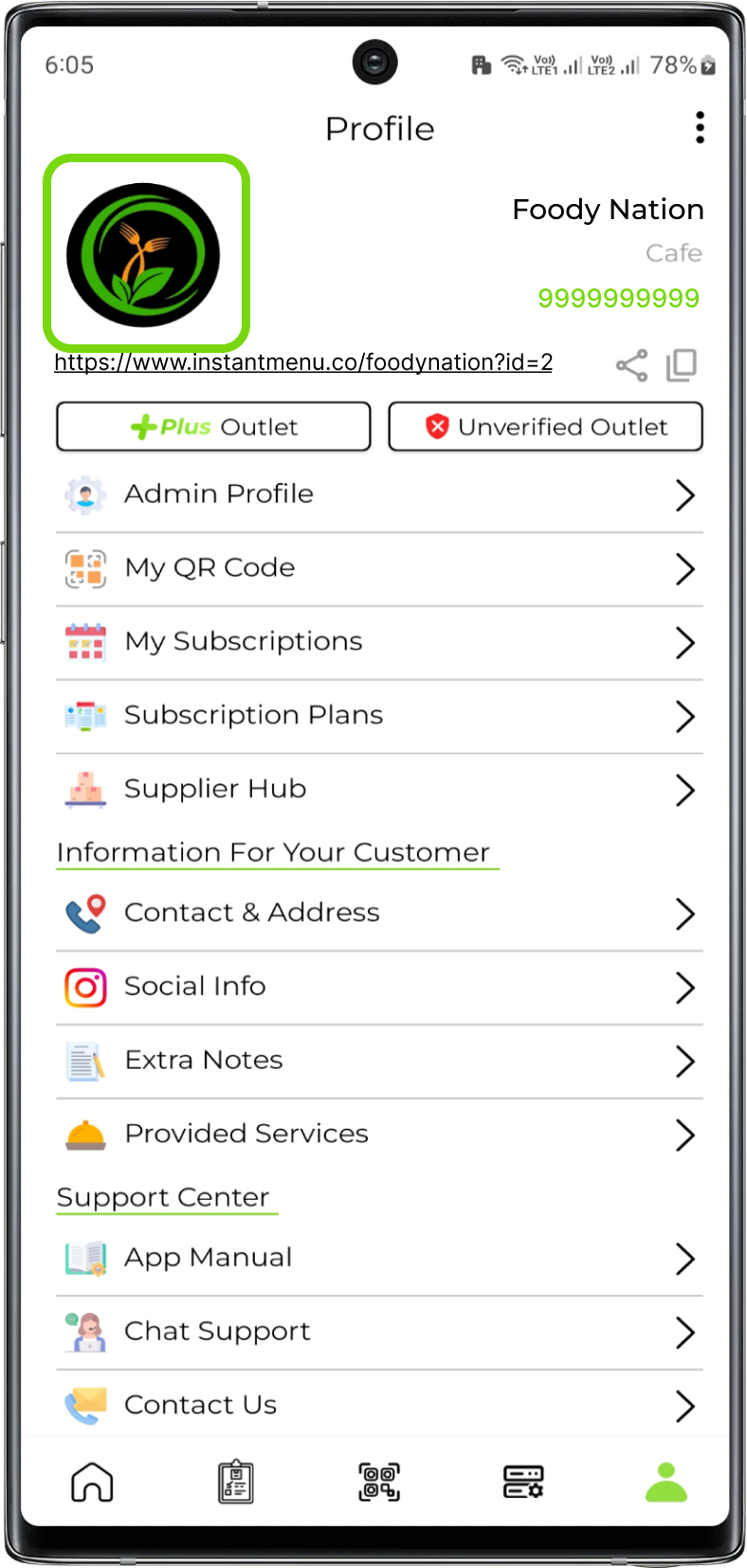Open Extra Notes
This screenshot has height=1568, width=747.
click(x=379, y=1061)
